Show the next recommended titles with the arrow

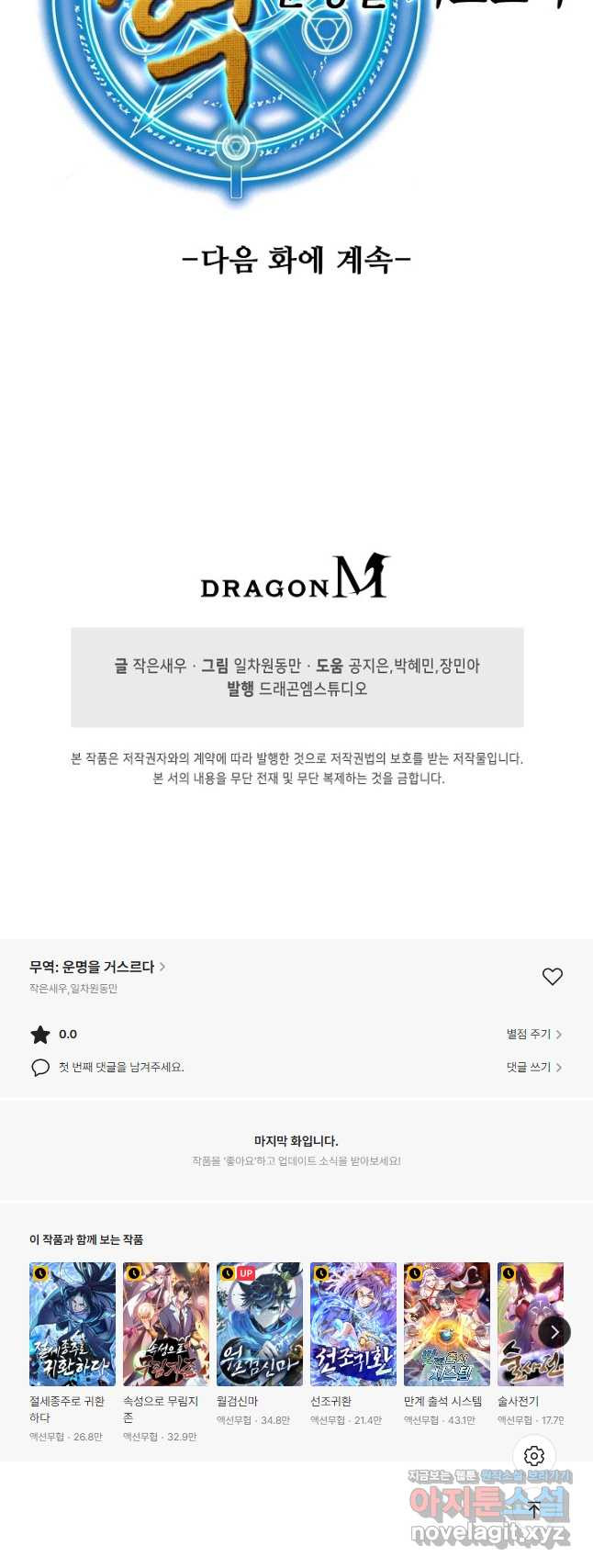coord(554,1332)
